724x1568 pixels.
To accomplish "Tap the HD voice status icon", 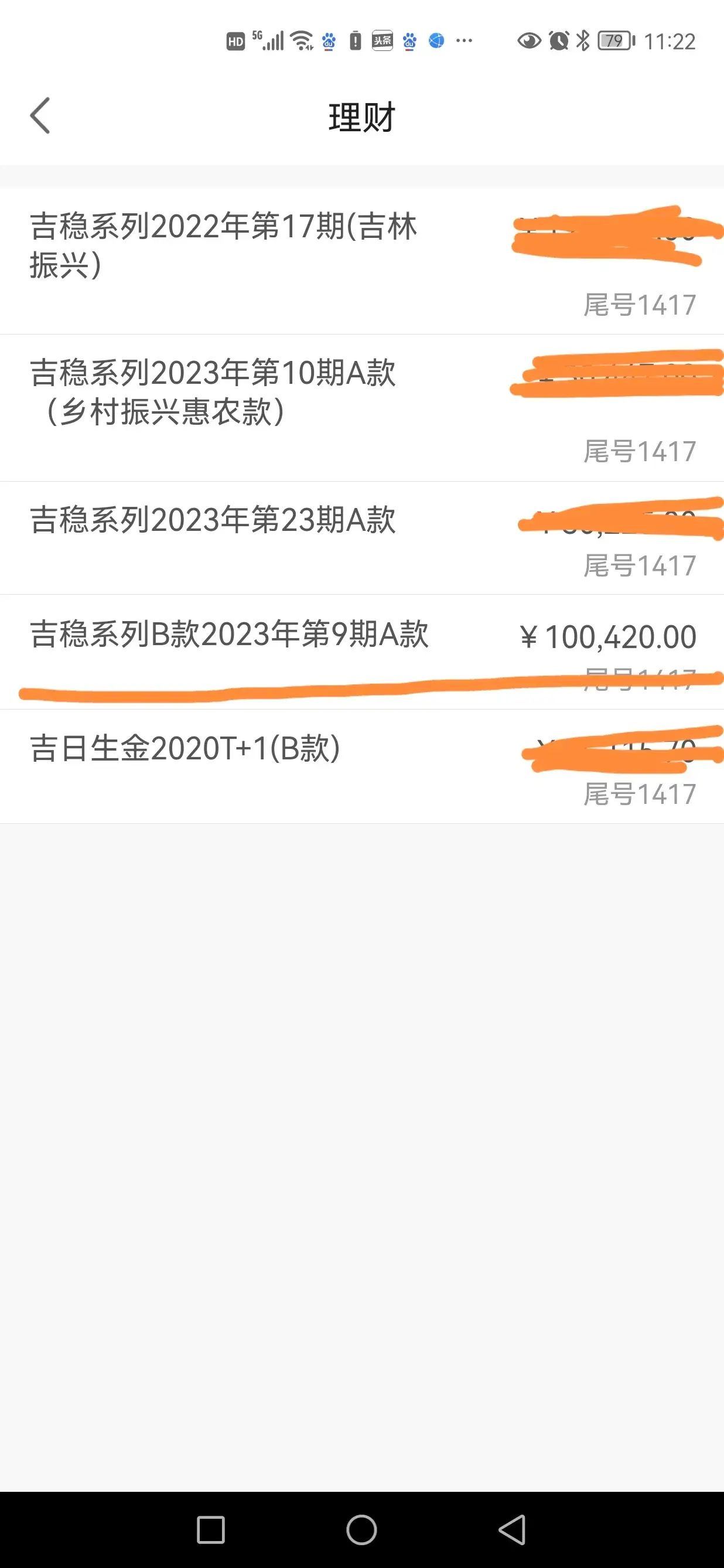I will pos(235,41).
